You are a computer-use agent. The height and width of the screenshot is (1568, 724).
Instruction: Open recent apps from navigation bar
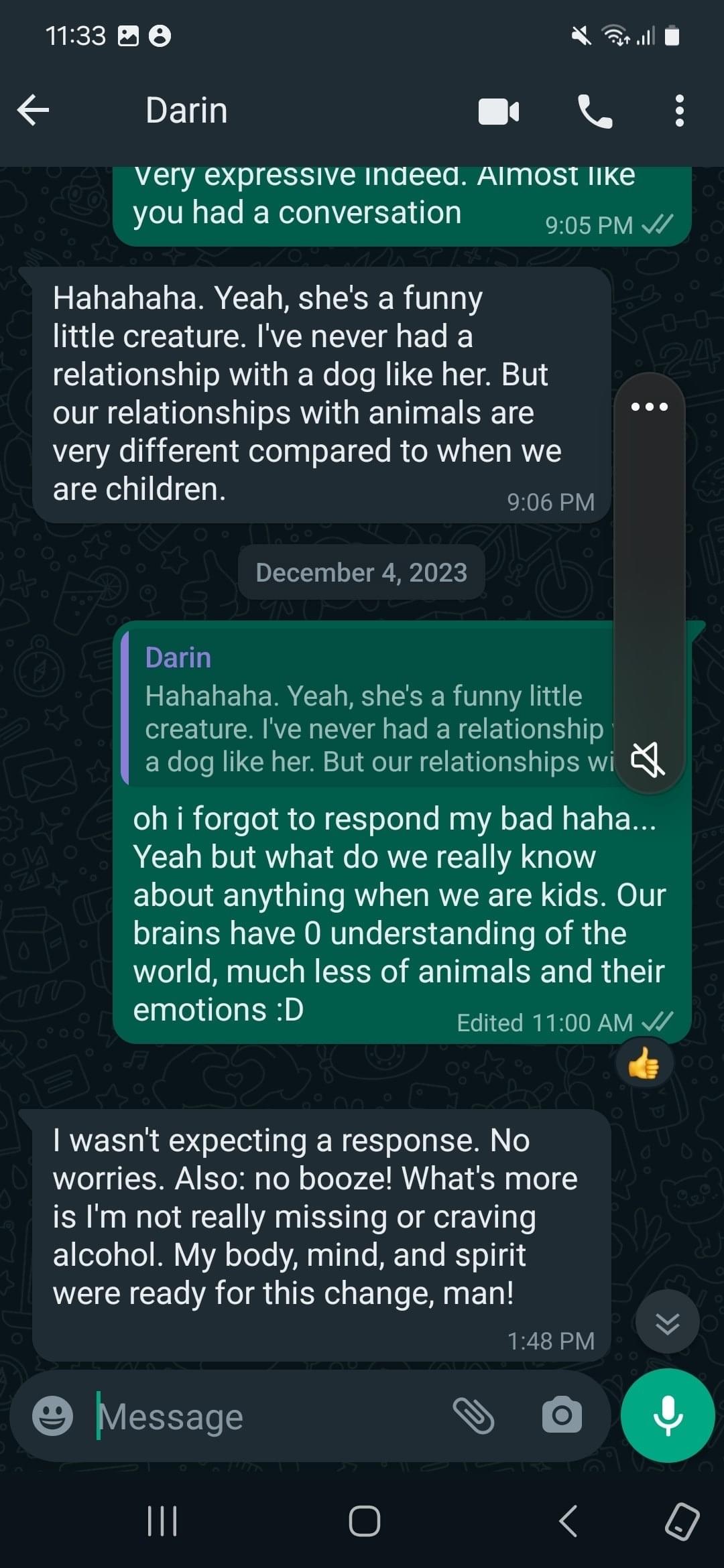(162, 1521)
